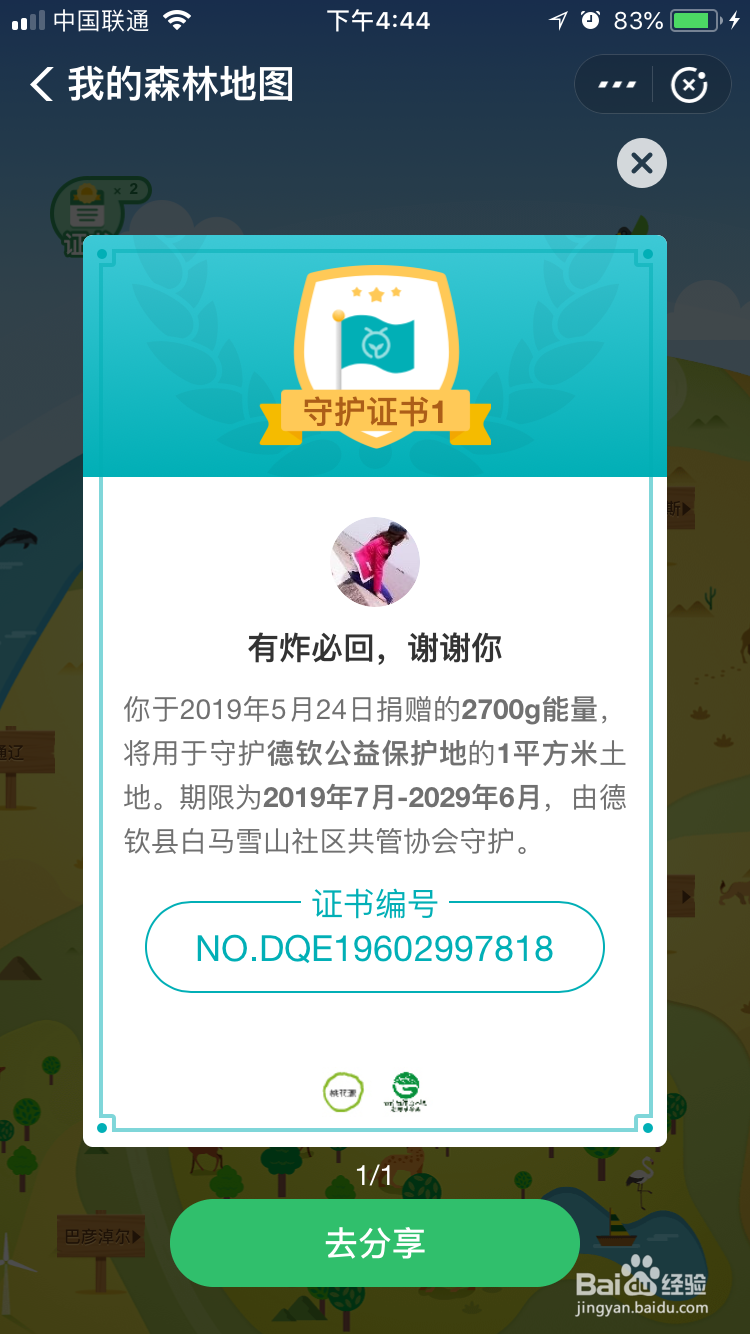Tap certificate number NO.DQE19602997818
This screenshot has width=750, height=1334.
(x=374, y=947)
